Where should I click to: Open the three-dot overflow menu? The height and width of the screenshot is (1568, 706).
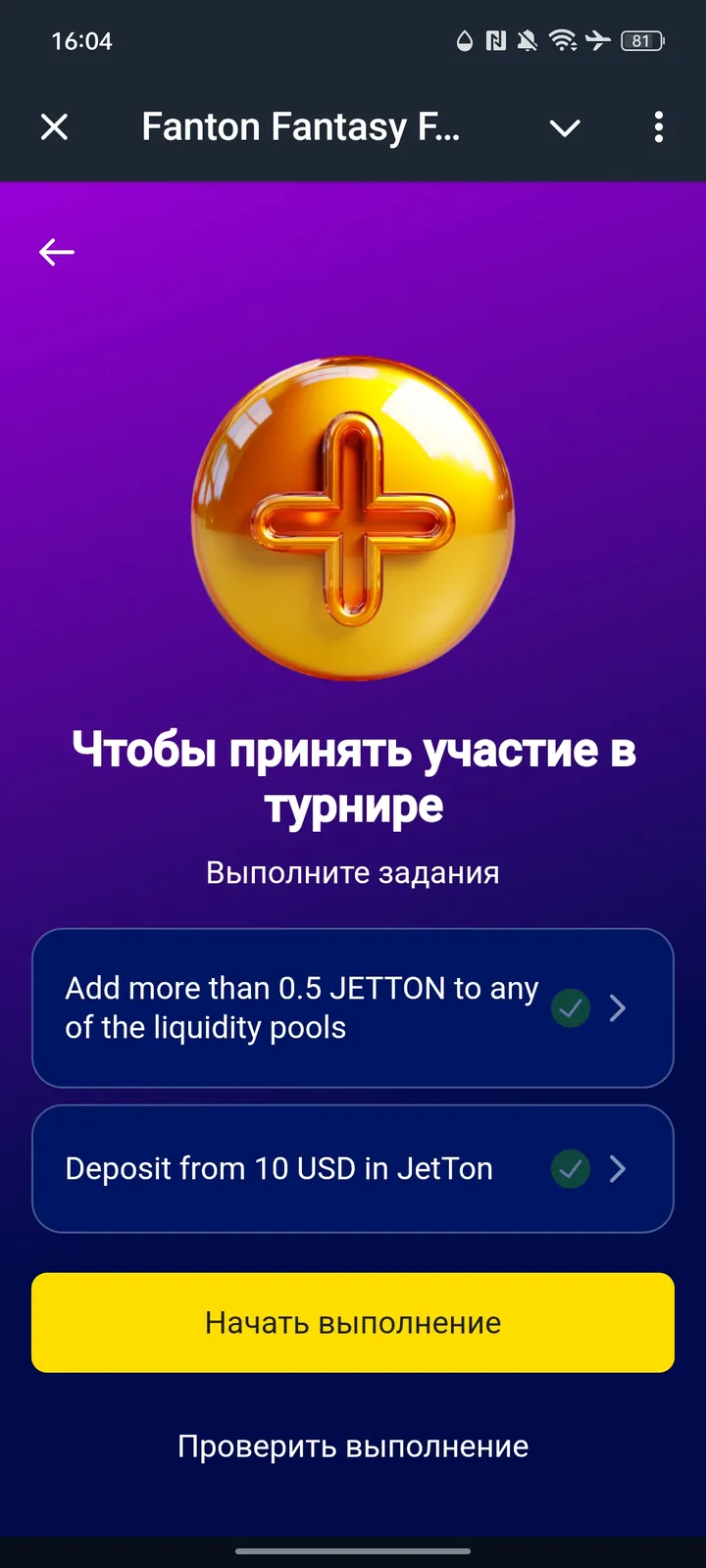pos(658,127)
